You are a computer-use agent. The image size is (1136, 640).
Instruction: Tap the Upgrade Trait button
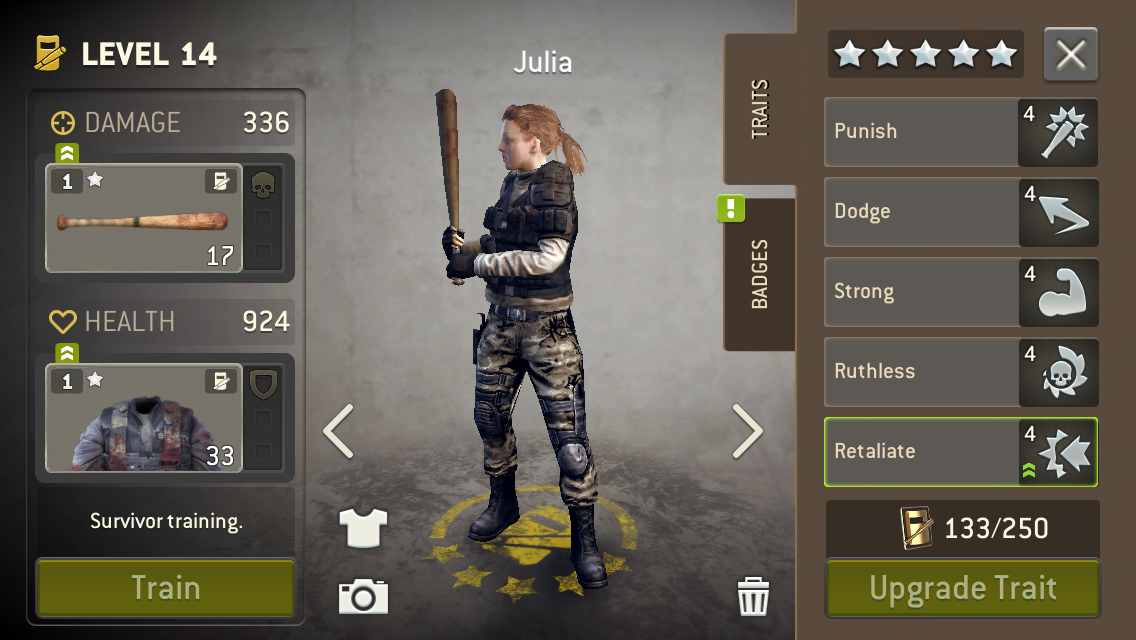962,588
